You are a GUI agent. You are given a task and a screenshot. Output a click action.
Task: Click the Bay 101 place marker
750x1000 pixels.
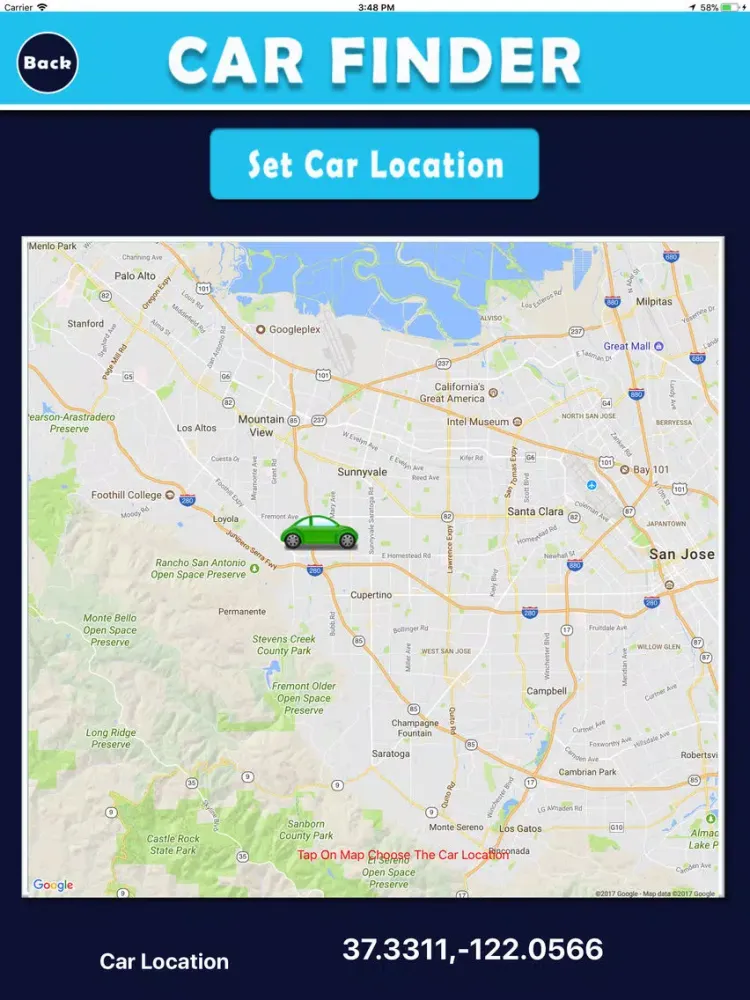pos(625,470)
